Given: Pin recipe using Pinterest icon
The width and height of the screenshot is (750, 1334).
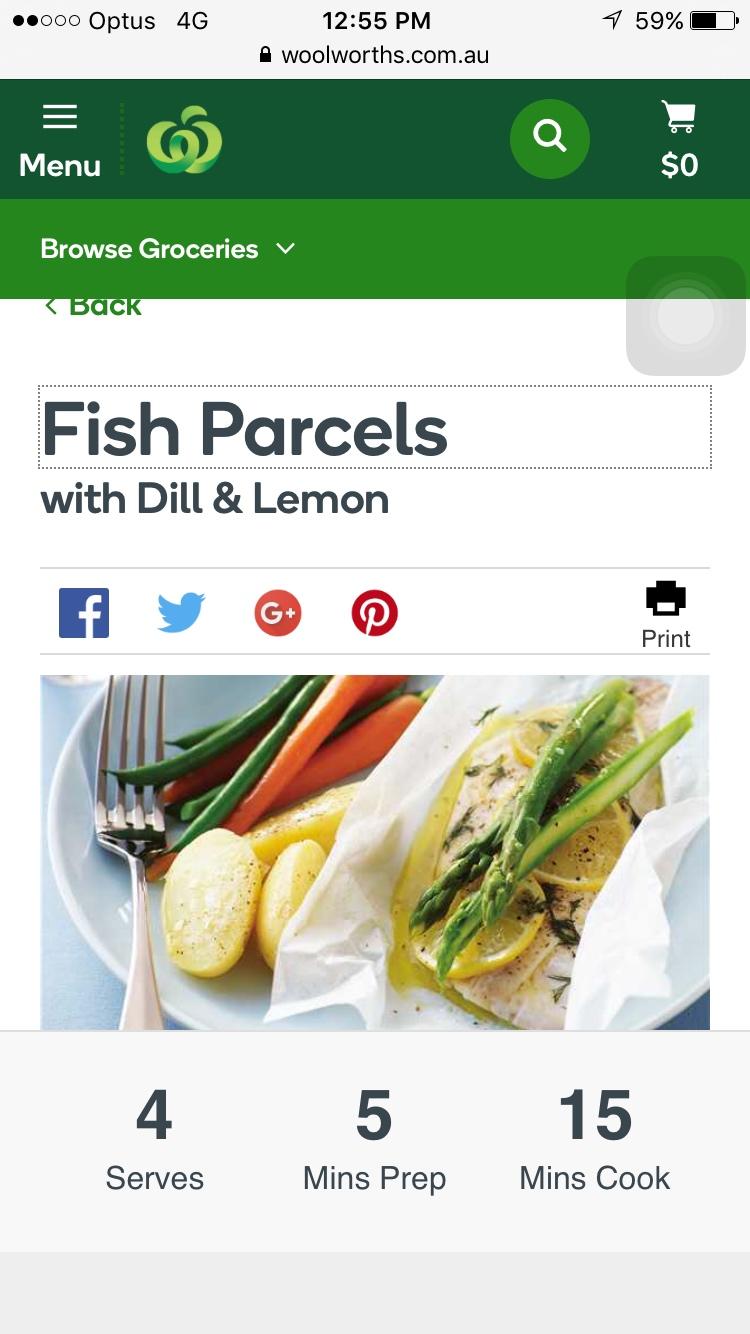Looking at the screenshot, I should click(374, 612).
